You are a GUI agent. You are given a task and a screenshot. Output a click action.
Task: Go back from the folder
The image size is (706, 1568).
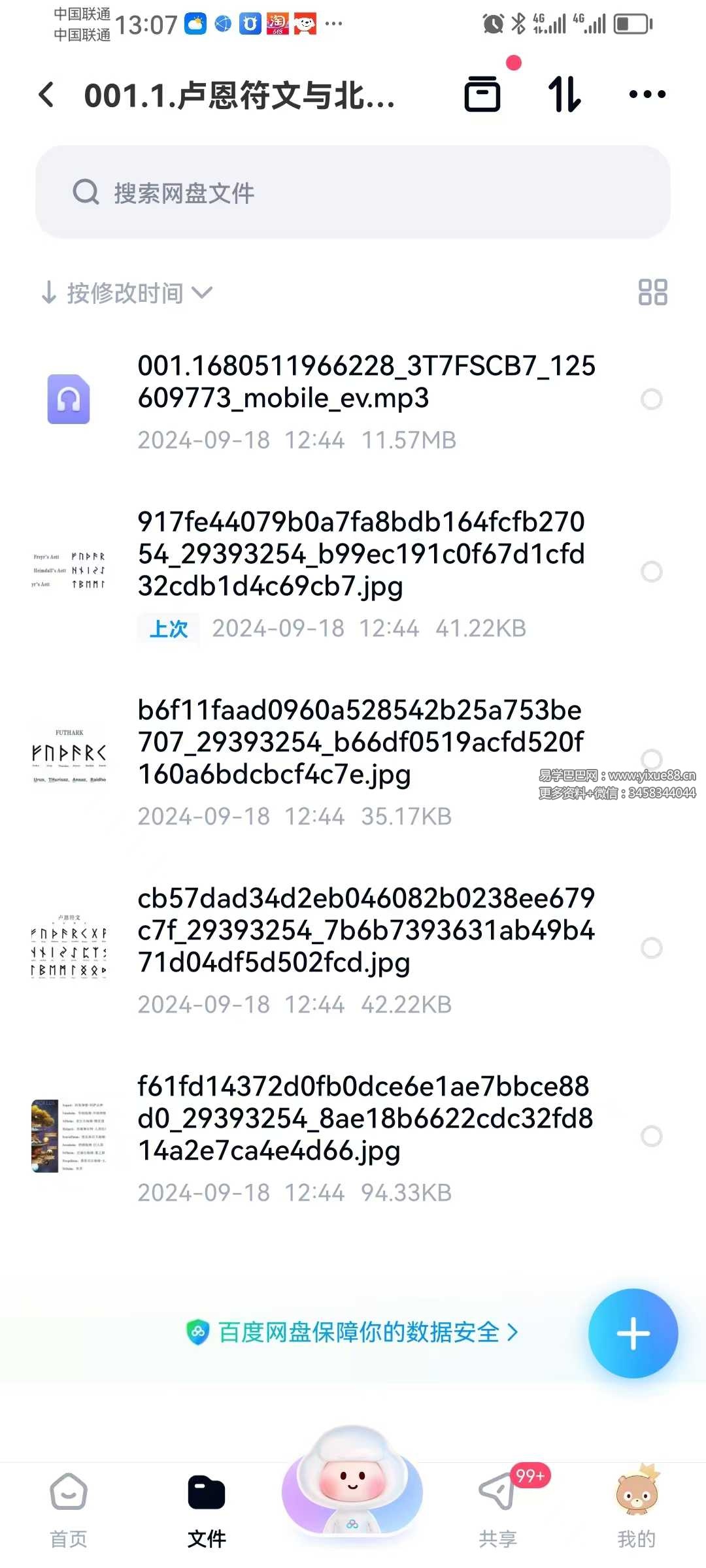(x=46, y=95)
